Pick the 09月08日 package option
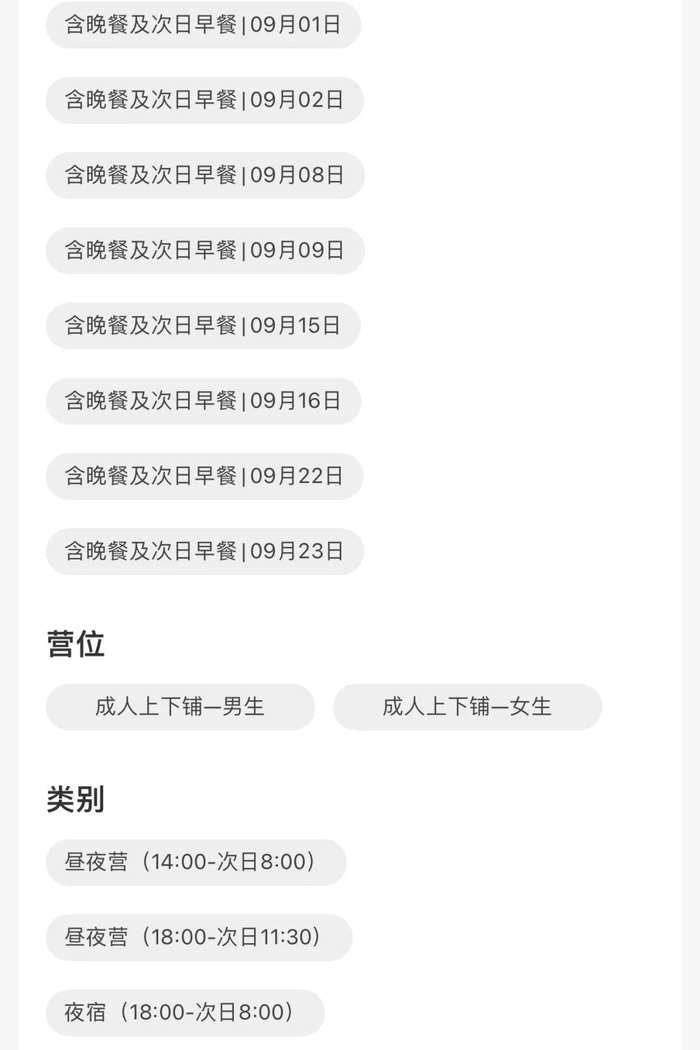 pyautogui.click(x=205, y=175)
